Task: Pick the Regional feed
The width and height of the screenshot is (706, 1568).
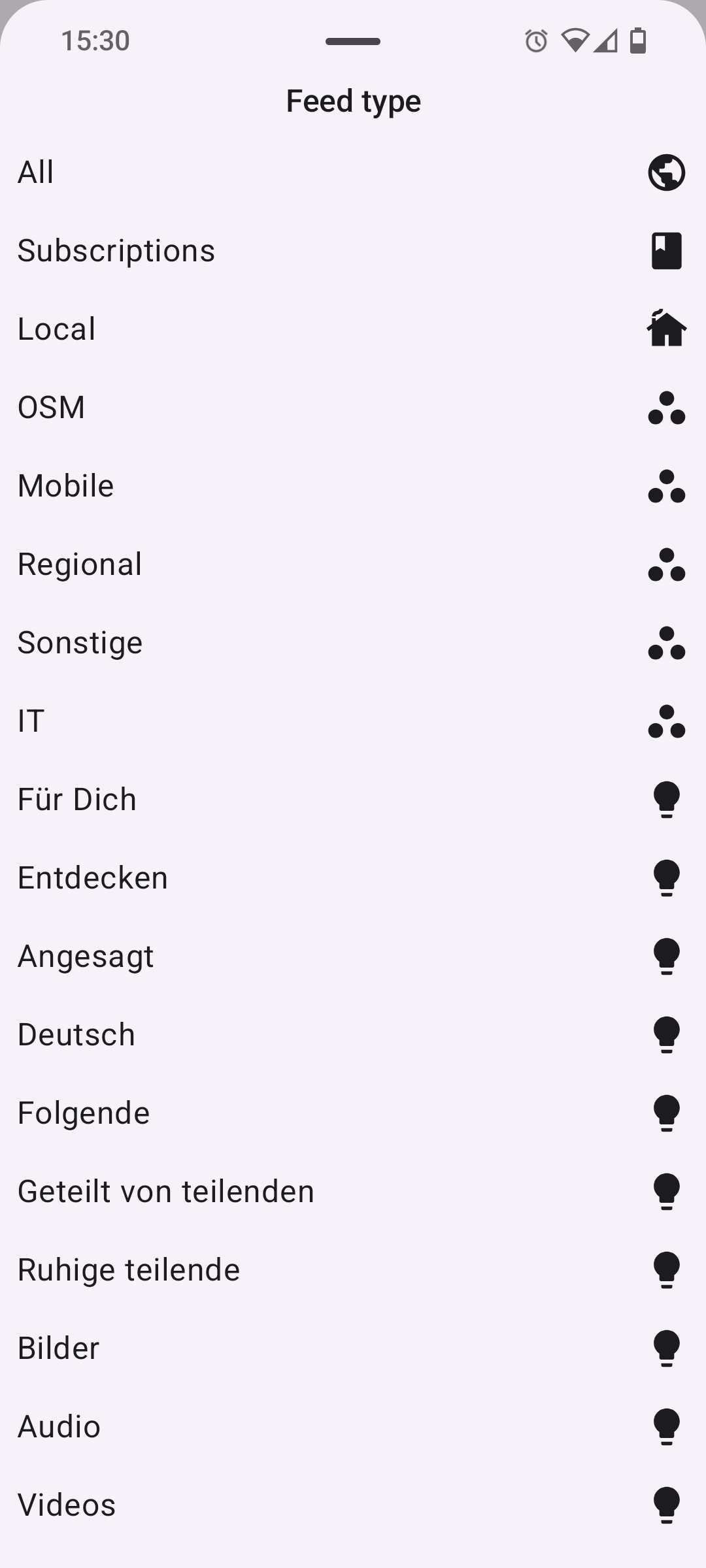Action: (x=353, y=564)
